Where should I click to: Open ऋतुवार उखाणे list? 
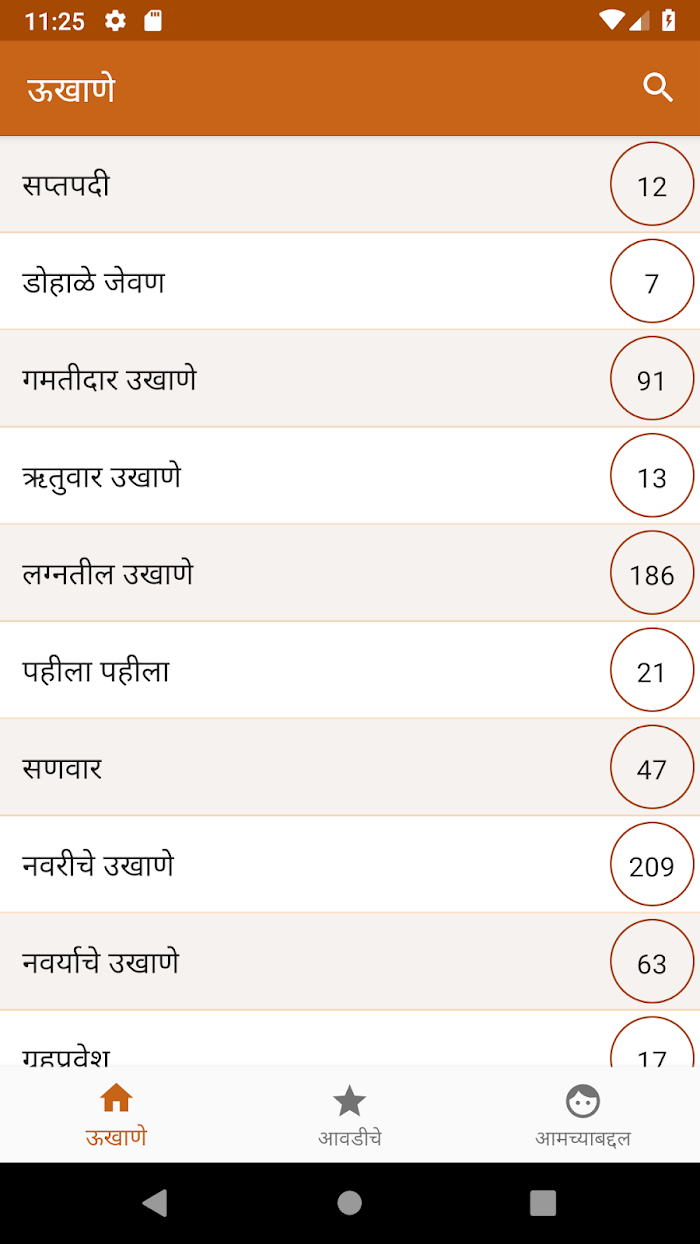tap(350, 475)
